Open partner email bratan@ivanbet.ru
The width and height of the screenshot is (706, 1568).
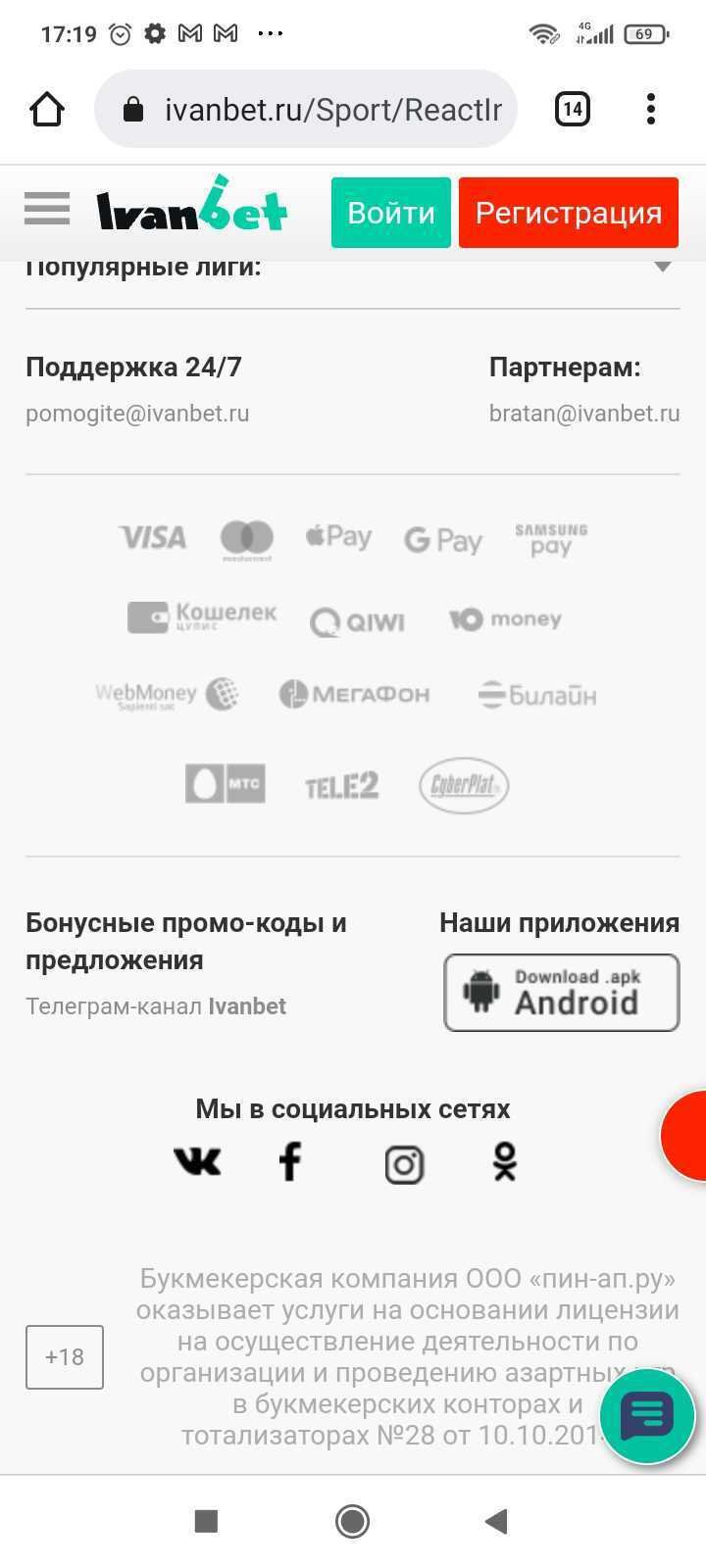[x=583, y=414]
